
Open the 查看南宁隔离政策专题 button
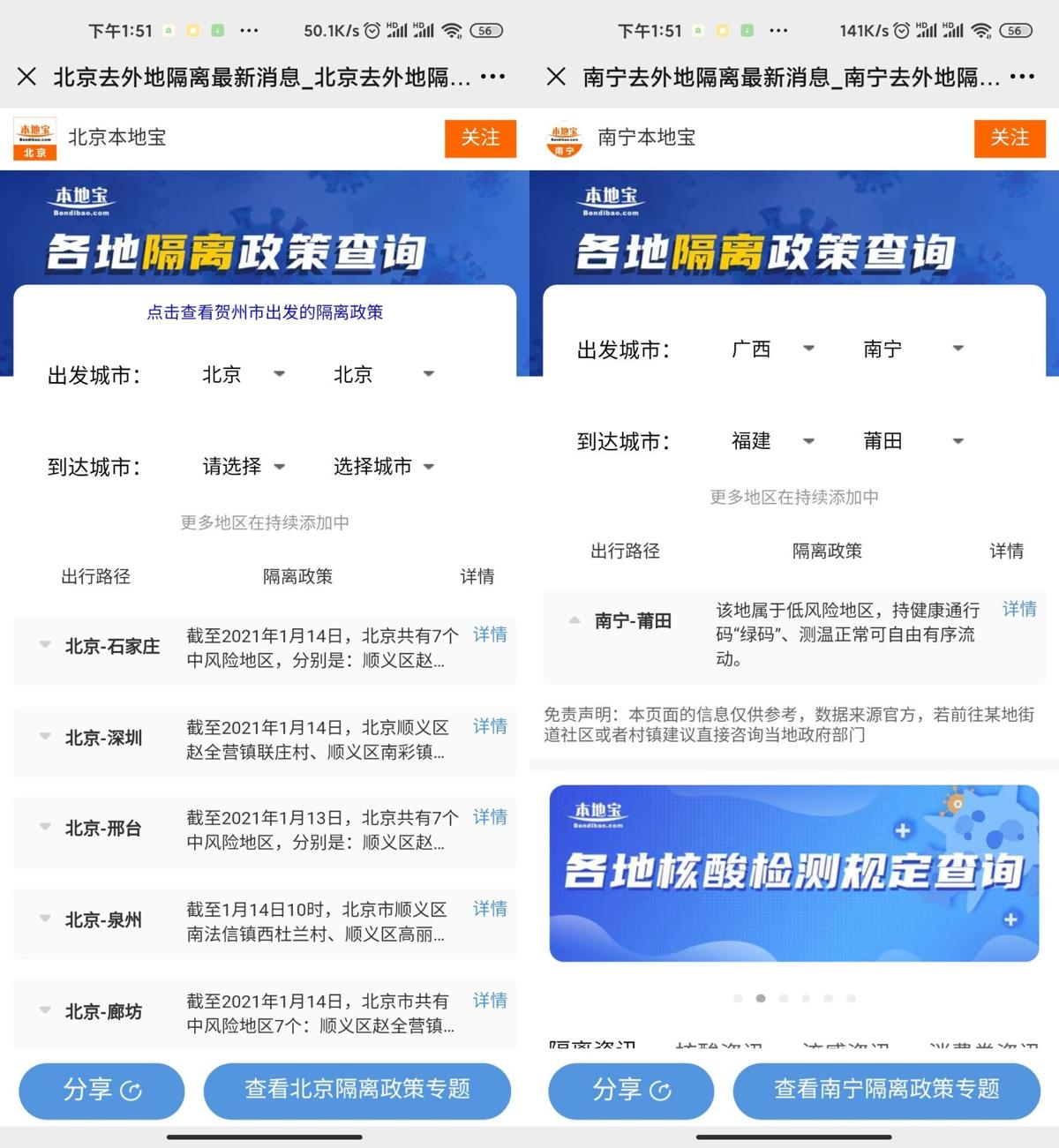click(x=886, y=1090)
